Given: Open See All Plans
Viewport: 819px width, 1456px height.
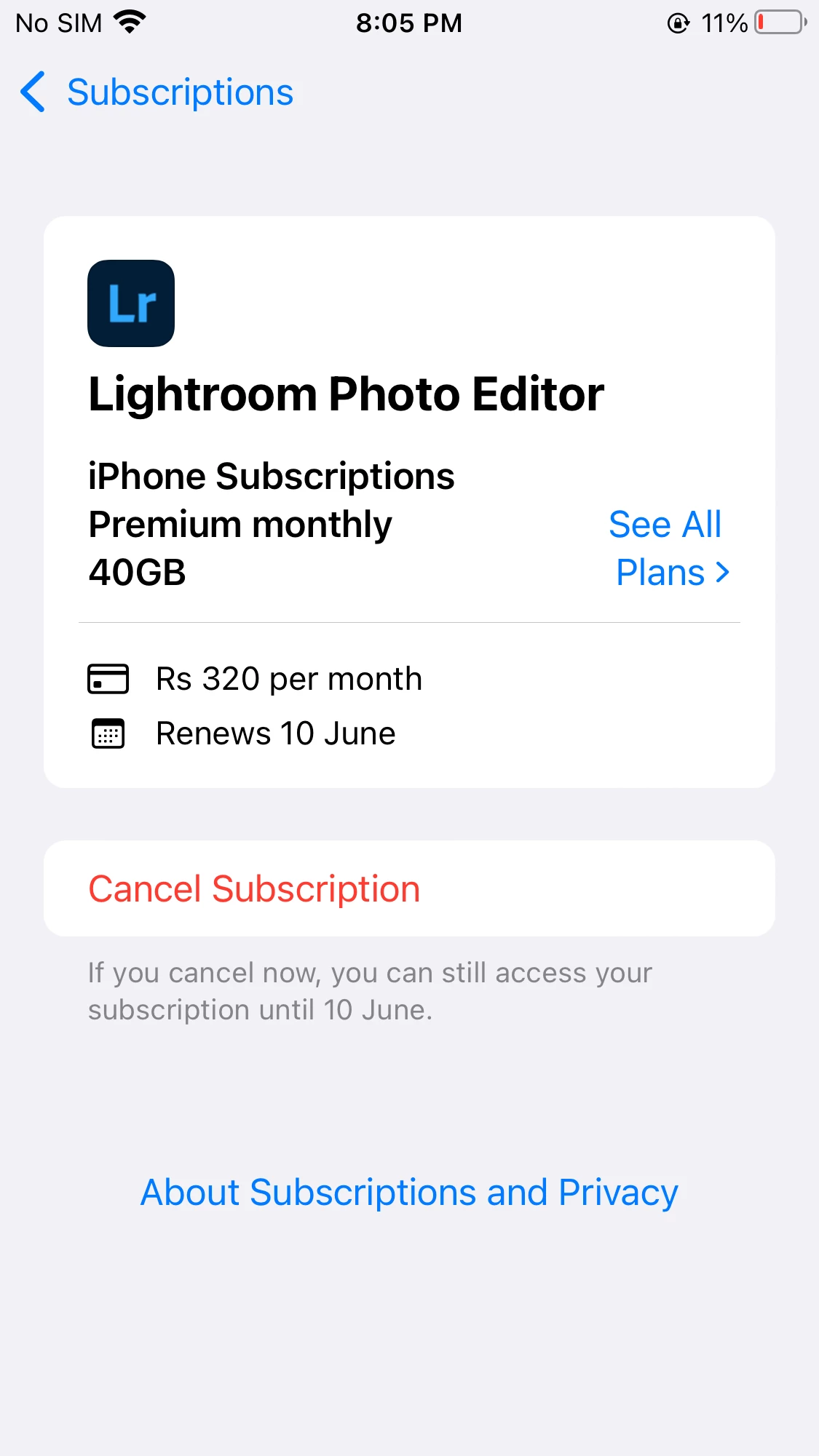Looking at the screenshot, I should (x=669, y=548).
